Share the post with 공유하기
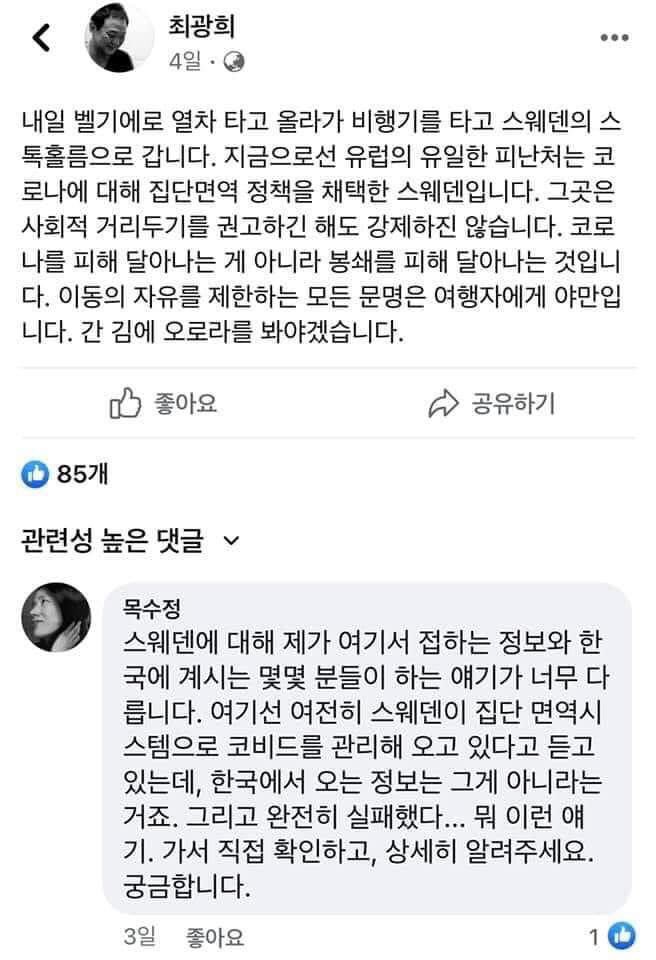Viewport: 656px width, 960px height. pyautogui.click(x=490, y=404)
